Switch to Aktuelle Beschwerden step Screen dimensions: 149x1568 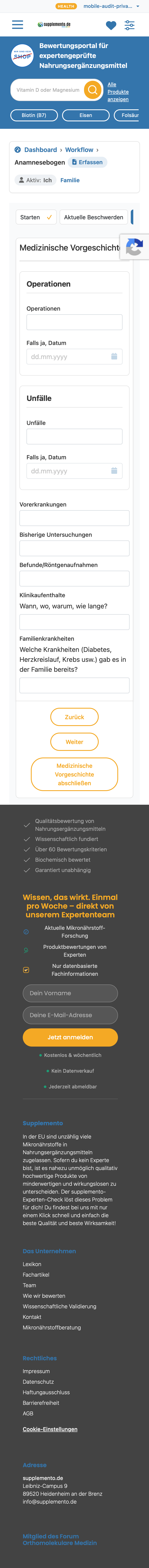click(x=94, y=217)
